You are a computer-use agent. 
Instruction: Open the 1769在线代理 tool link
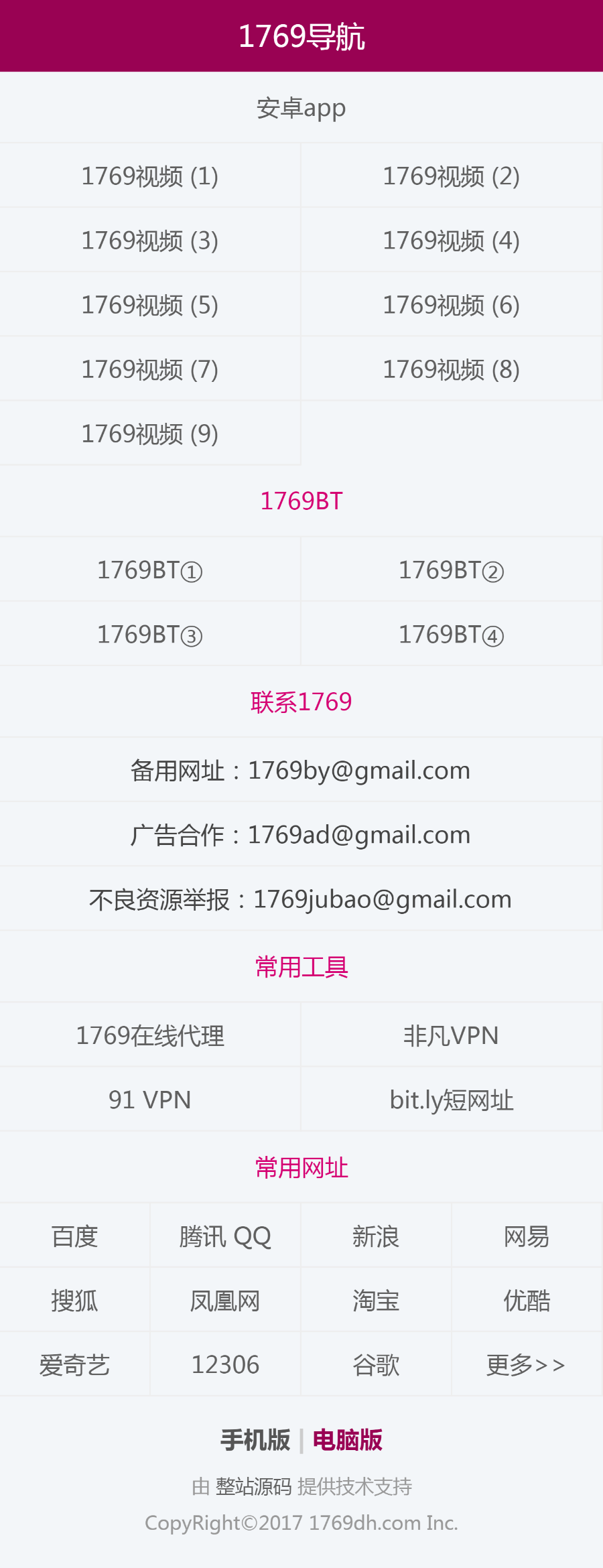150,1034
